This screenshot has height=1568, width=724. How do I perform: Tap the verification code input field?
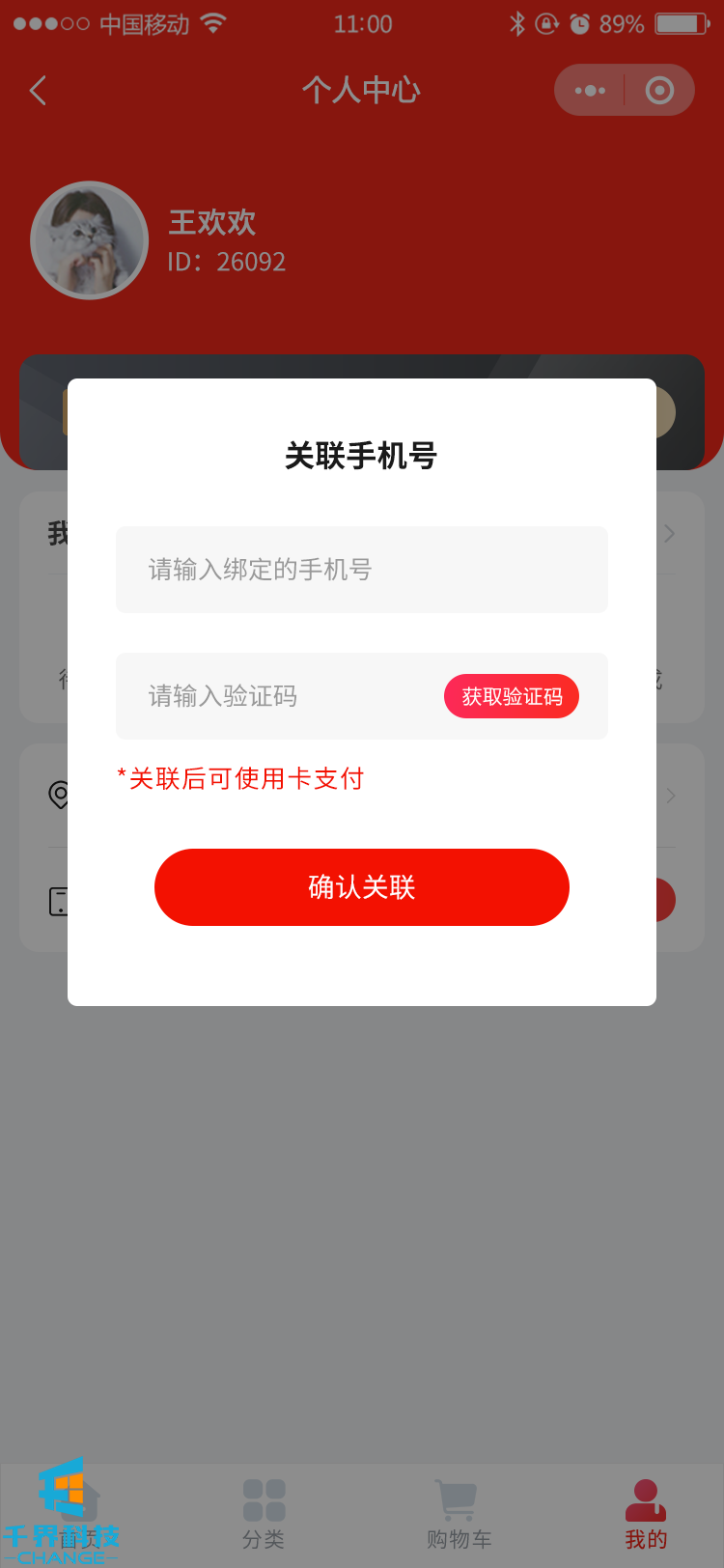pos(280,696)
